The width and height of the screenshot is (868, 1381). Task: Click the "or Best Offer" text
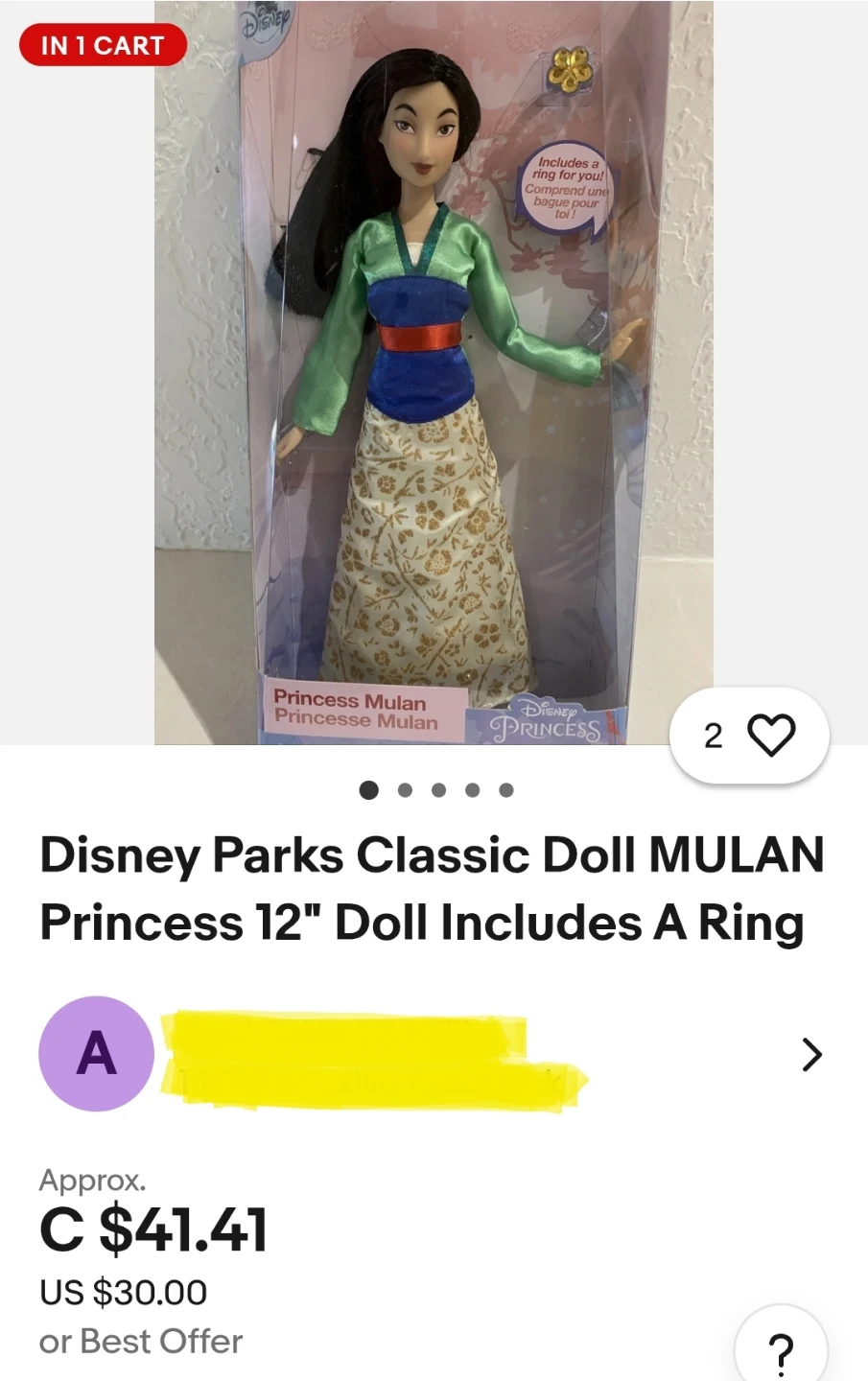click(140, 1341)
